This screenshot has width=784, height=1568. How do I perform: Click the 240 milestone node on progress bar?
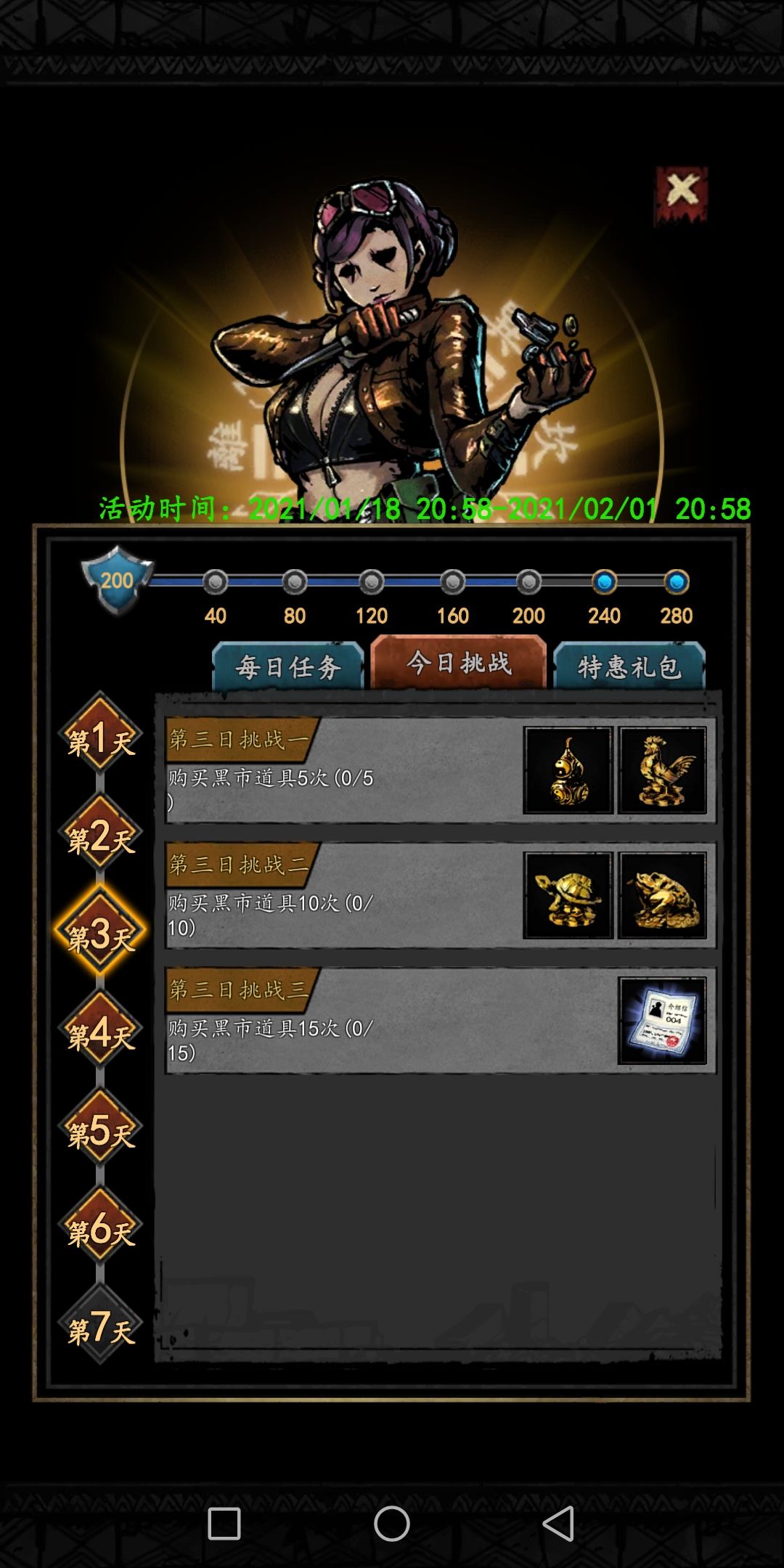pos(605,581)
